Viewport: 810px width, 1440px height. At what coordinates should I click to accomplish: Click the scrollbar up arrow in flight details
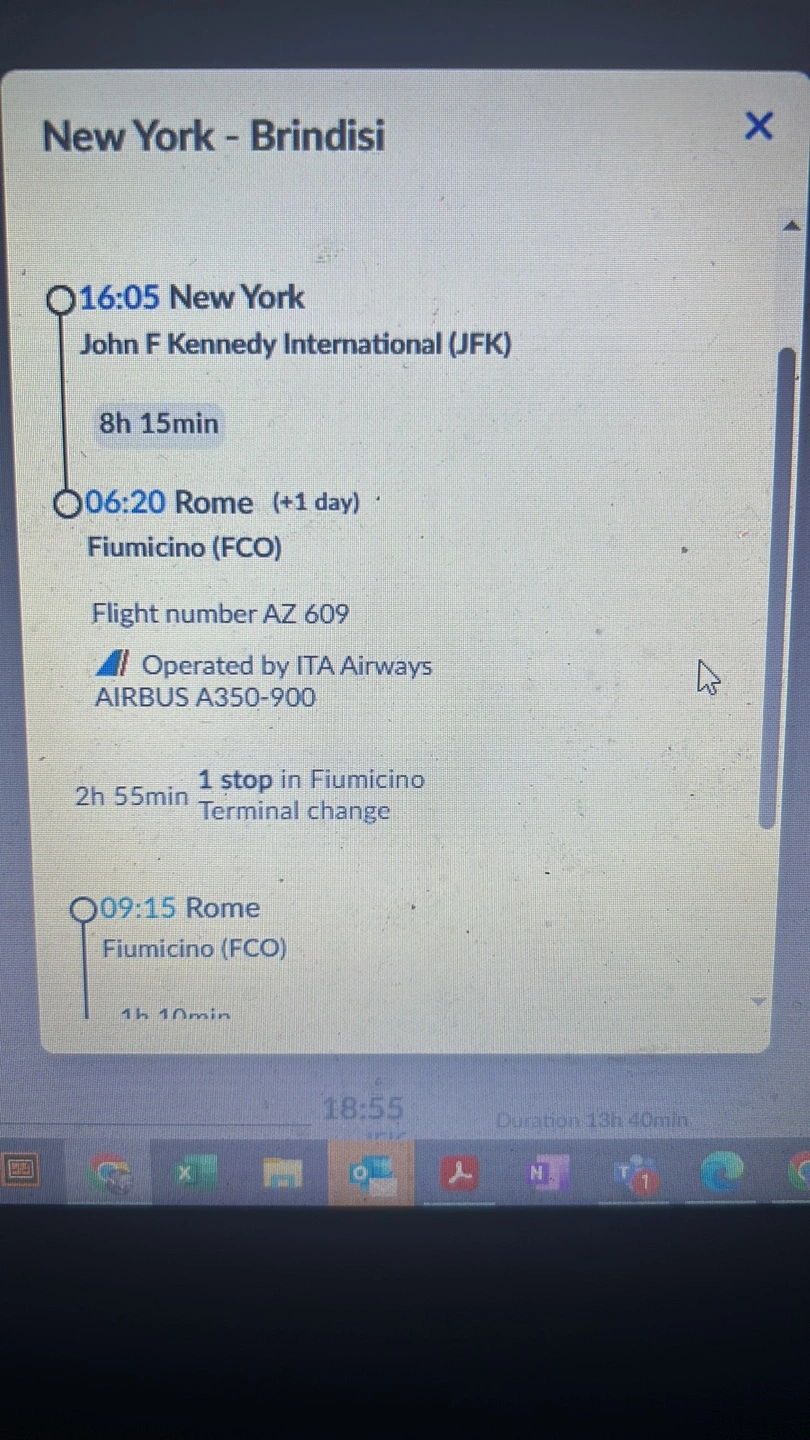(x=791, y=226)
